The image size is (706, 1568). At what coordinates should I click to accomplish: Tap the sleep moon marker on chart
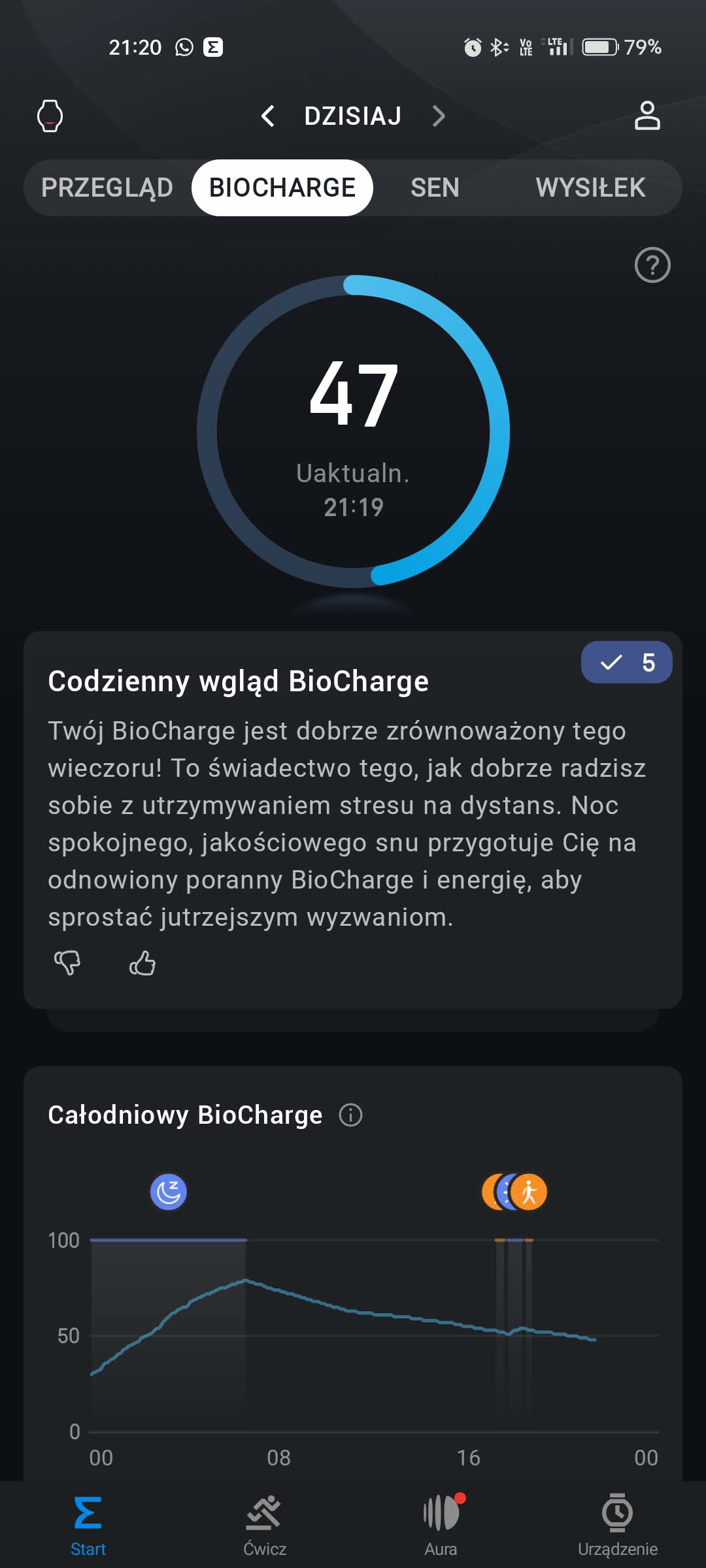point(169,1192)
